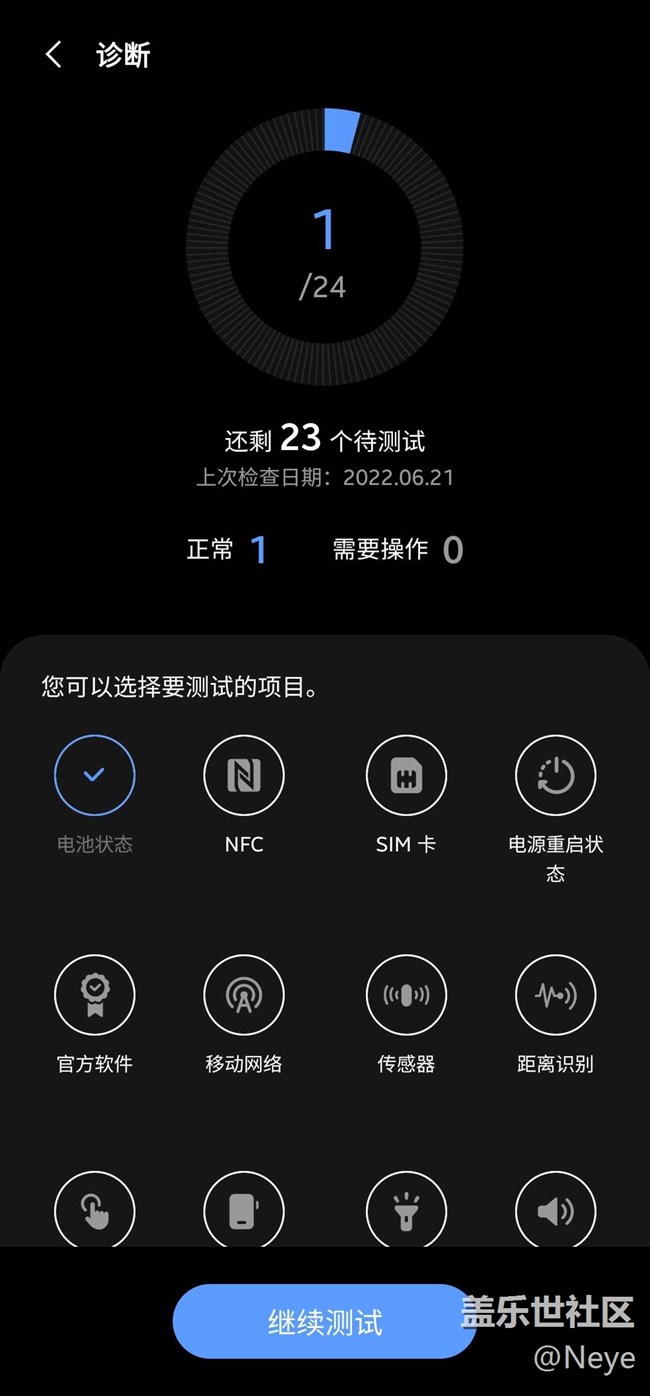650x1396 pixels.
Task: Launch the 距离识别 test
Action: tap(555, 995)
